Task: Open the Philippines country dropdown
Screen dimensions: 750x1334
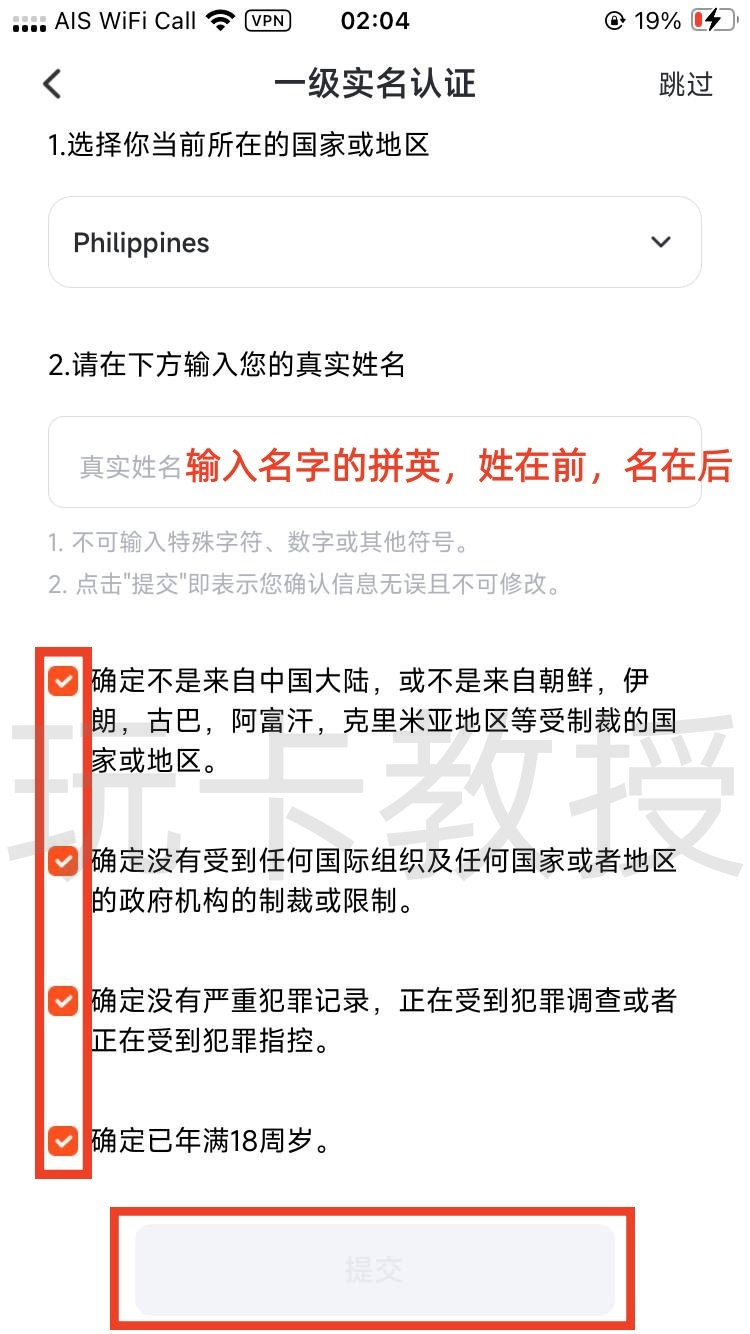Action: pos(374,242)
